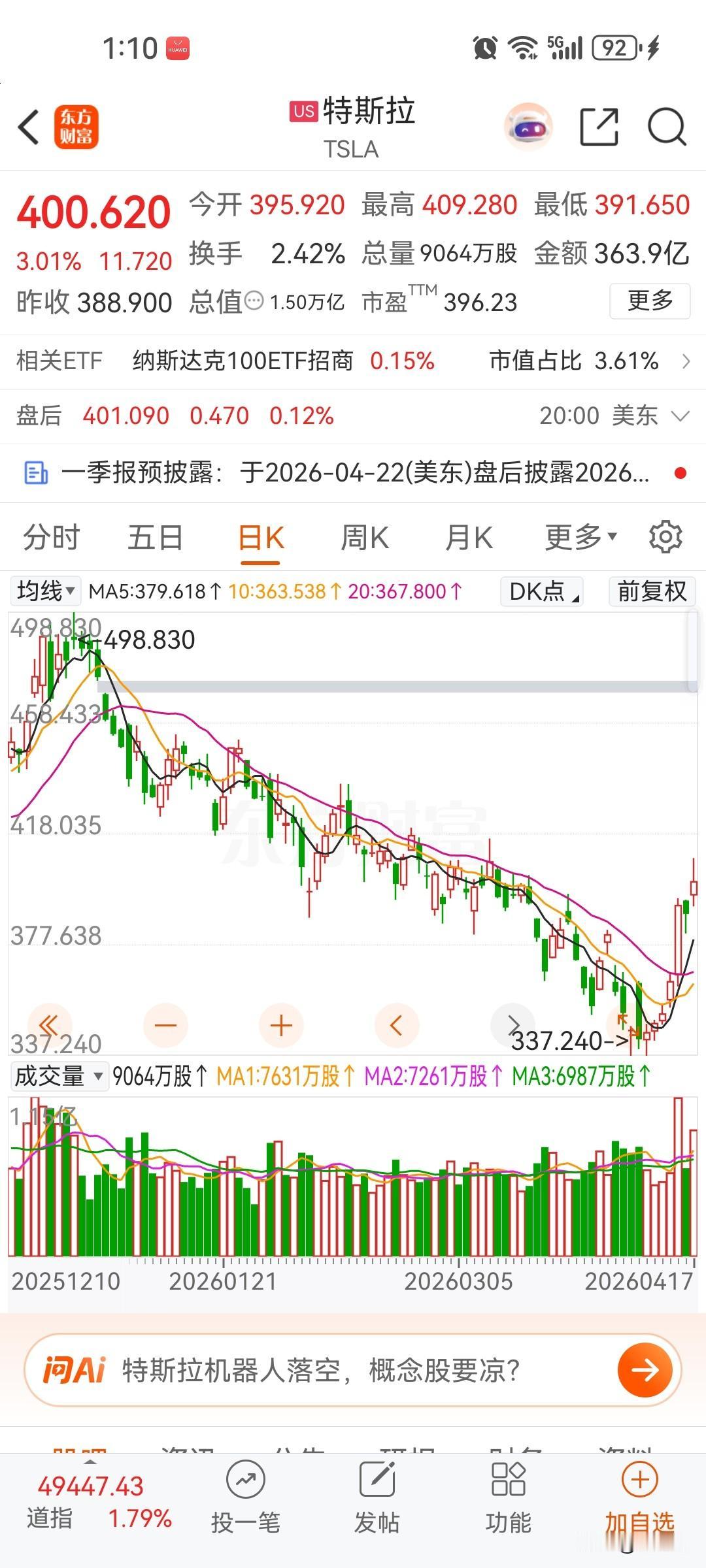Expand the 更多 chart period dropdown

(579, 536)
